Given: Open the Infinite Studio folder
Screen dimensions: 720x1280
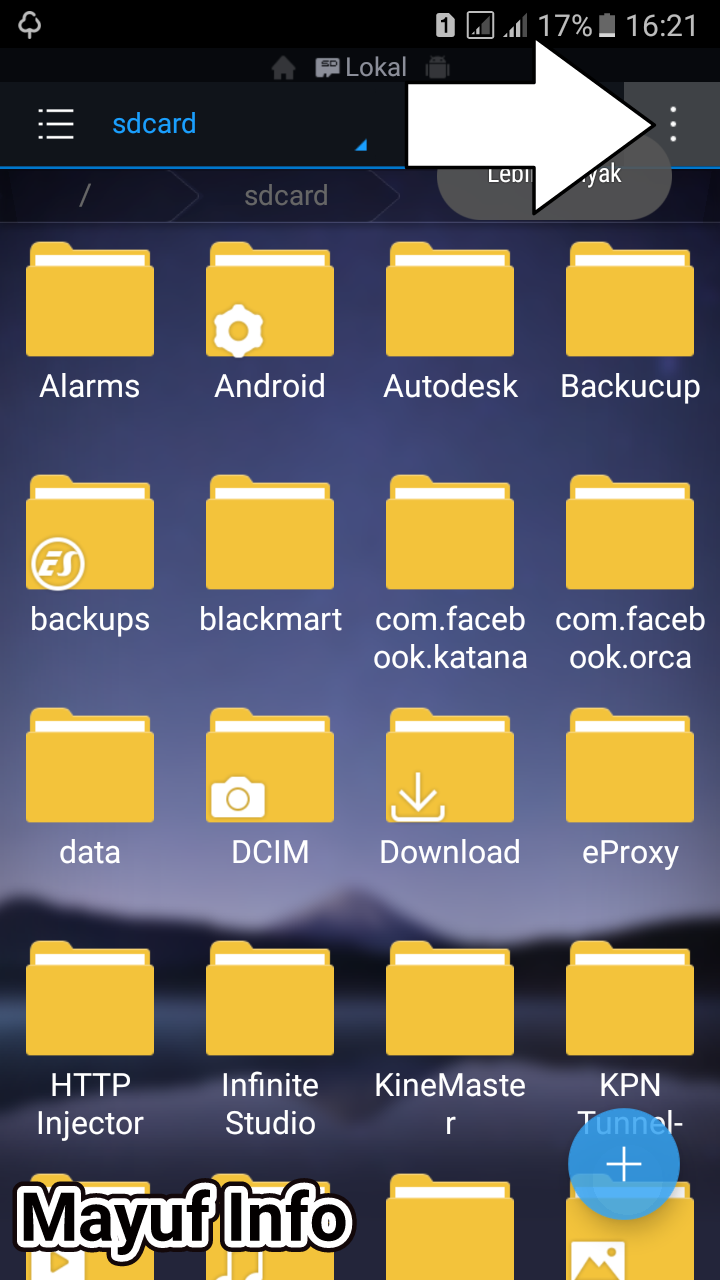Looking at the screenshot, I should 270,999.
